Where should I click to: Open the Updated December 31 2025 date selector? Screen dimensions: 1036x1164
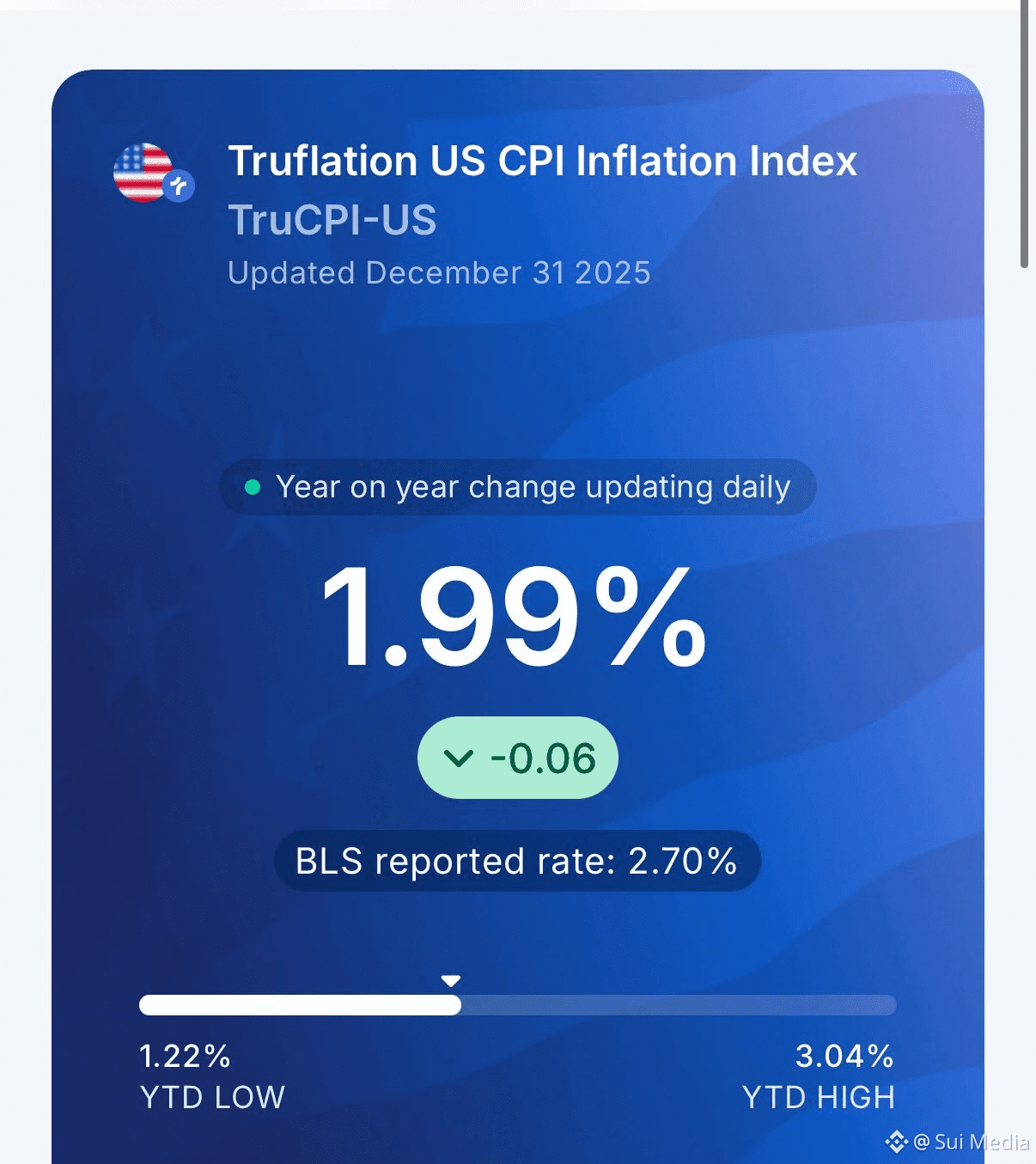tap(439, 272)
